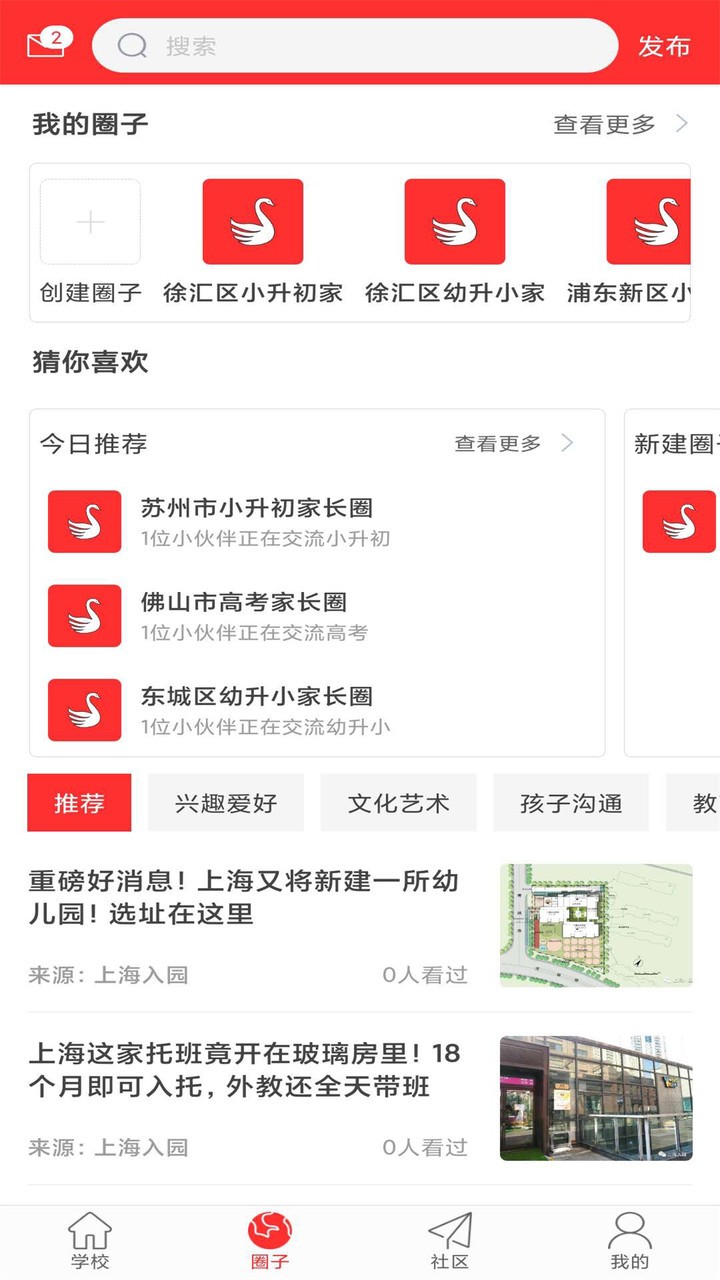Open the 社区 paper-plane icon
Viewport: 720px width, 1280px height.
(452, 1228)
